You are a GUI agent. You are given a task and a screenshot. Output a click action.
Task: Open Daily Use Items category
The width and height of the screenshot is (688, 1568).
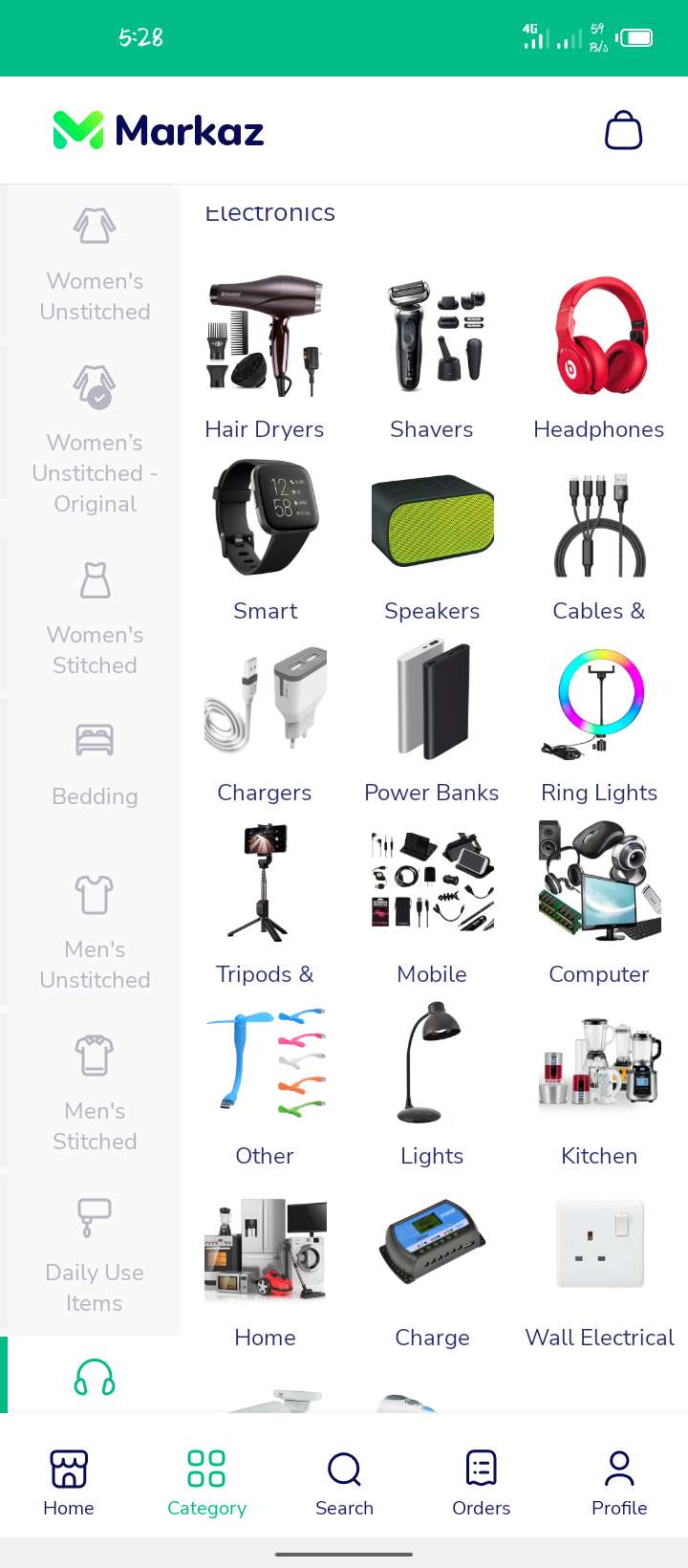pyautogui.click(x=95, y=1253)
